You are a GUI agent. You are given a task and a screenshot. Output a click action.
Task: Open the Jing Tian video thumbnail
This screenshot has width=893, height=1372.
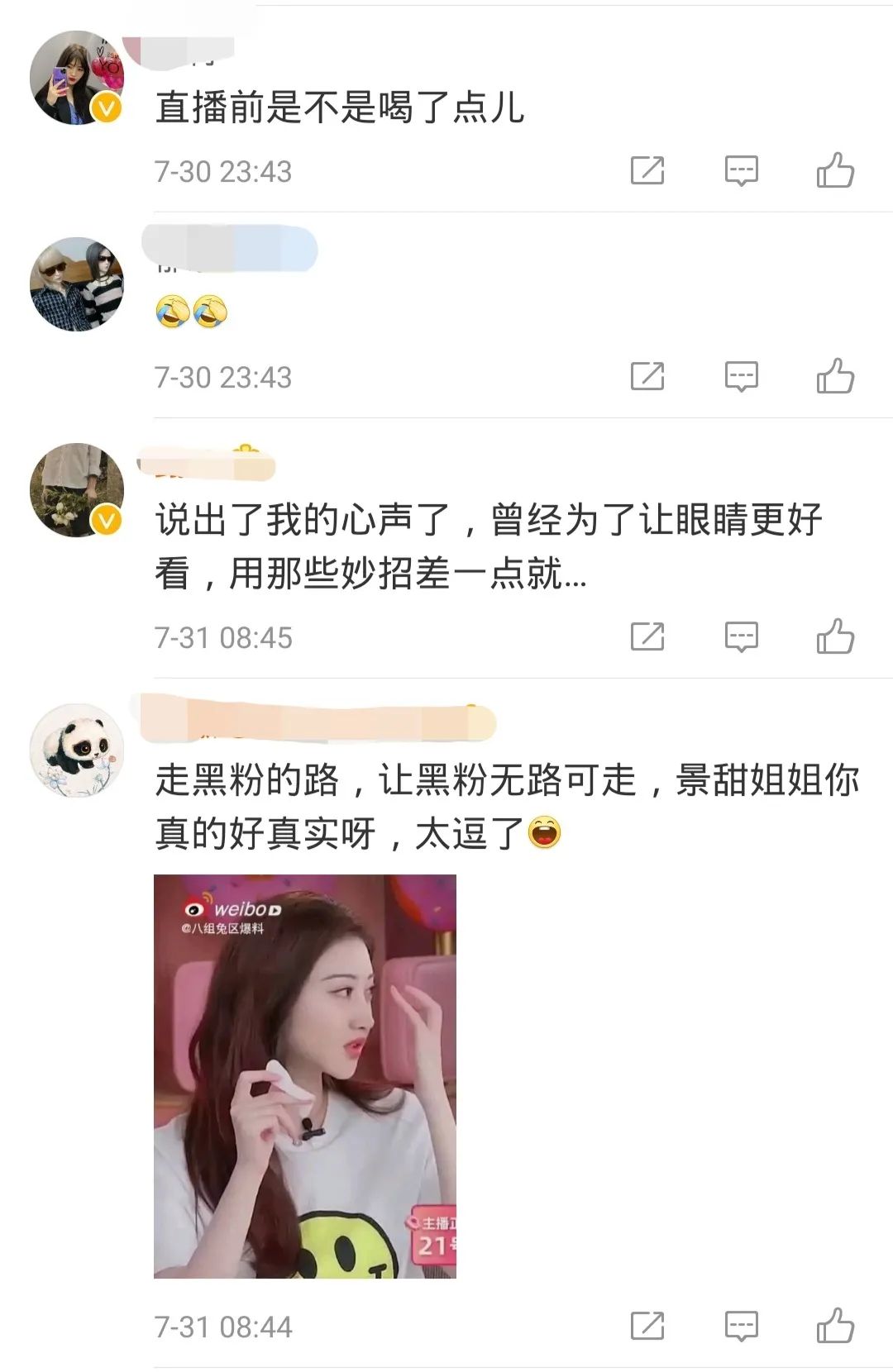point(310,1074)
